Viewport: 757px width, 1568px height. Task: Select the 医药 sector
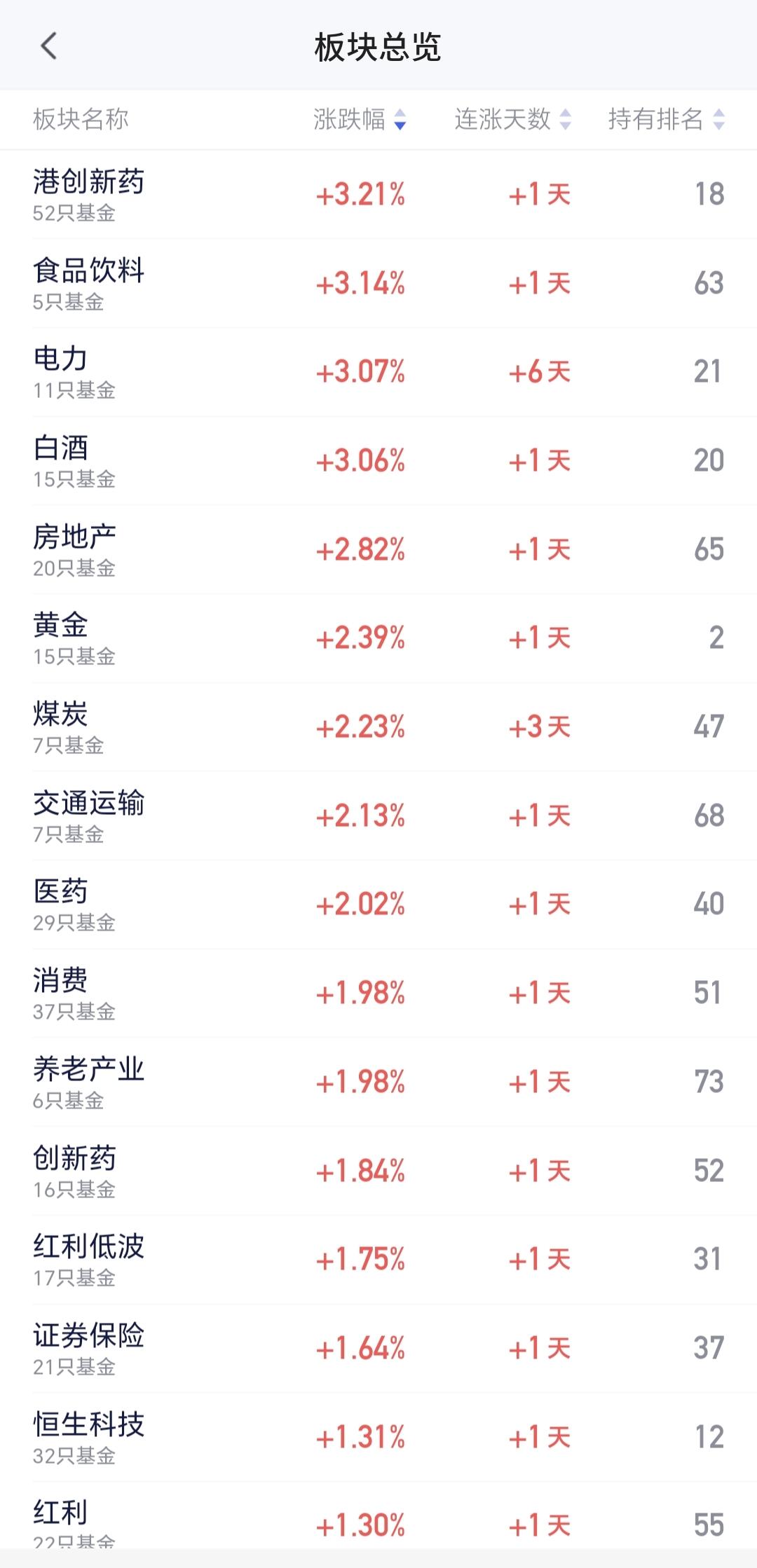pos(378,905)
